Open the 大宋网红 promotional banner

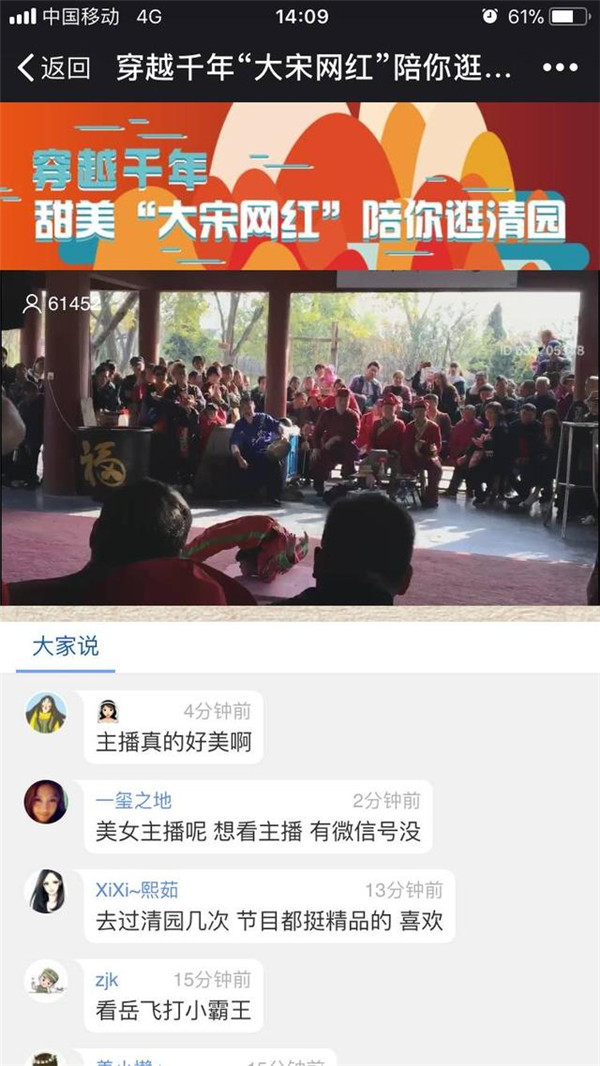click(300, 185)
